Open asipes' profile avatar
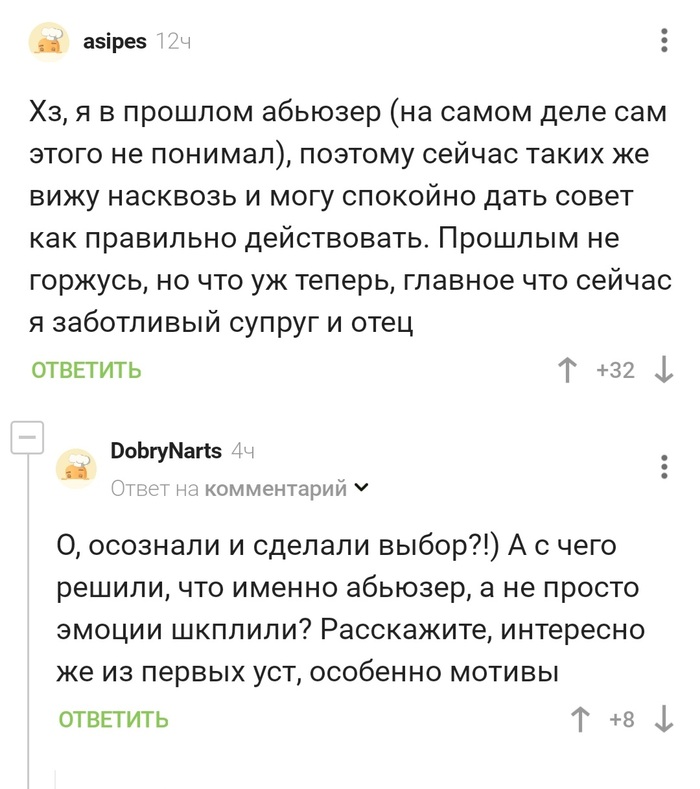 click(48, 42)
